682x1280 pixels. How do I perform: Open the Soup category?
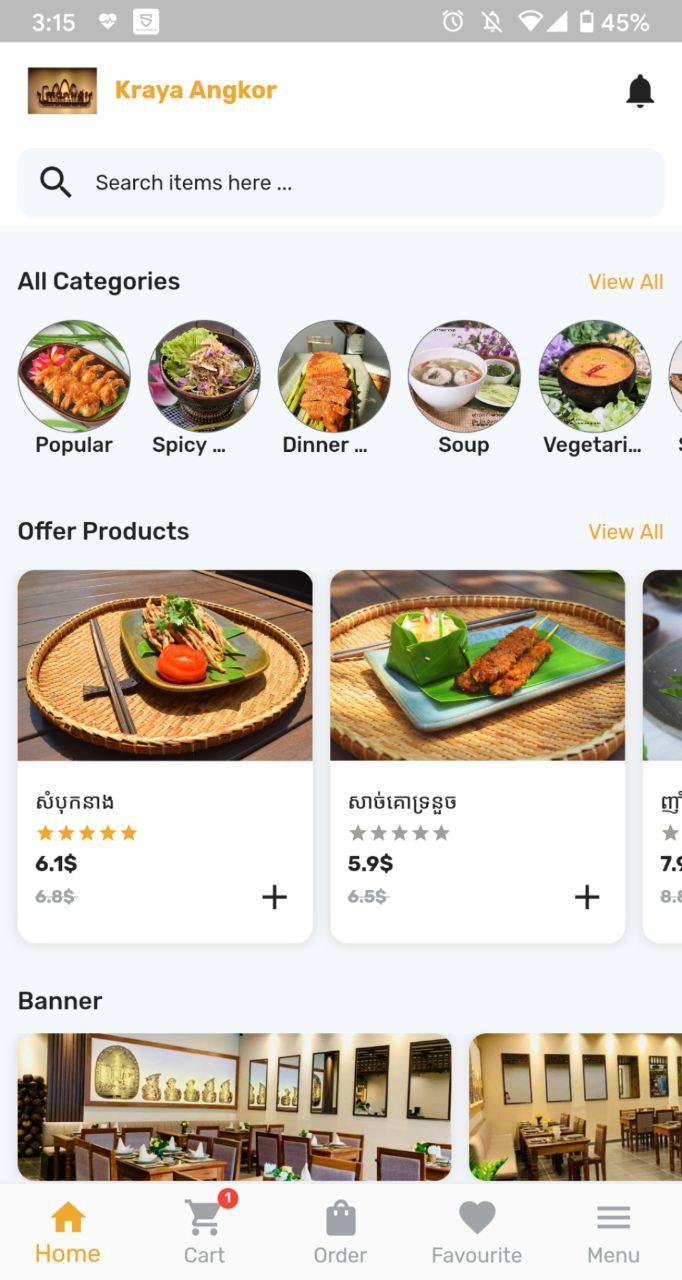point(464,376)
